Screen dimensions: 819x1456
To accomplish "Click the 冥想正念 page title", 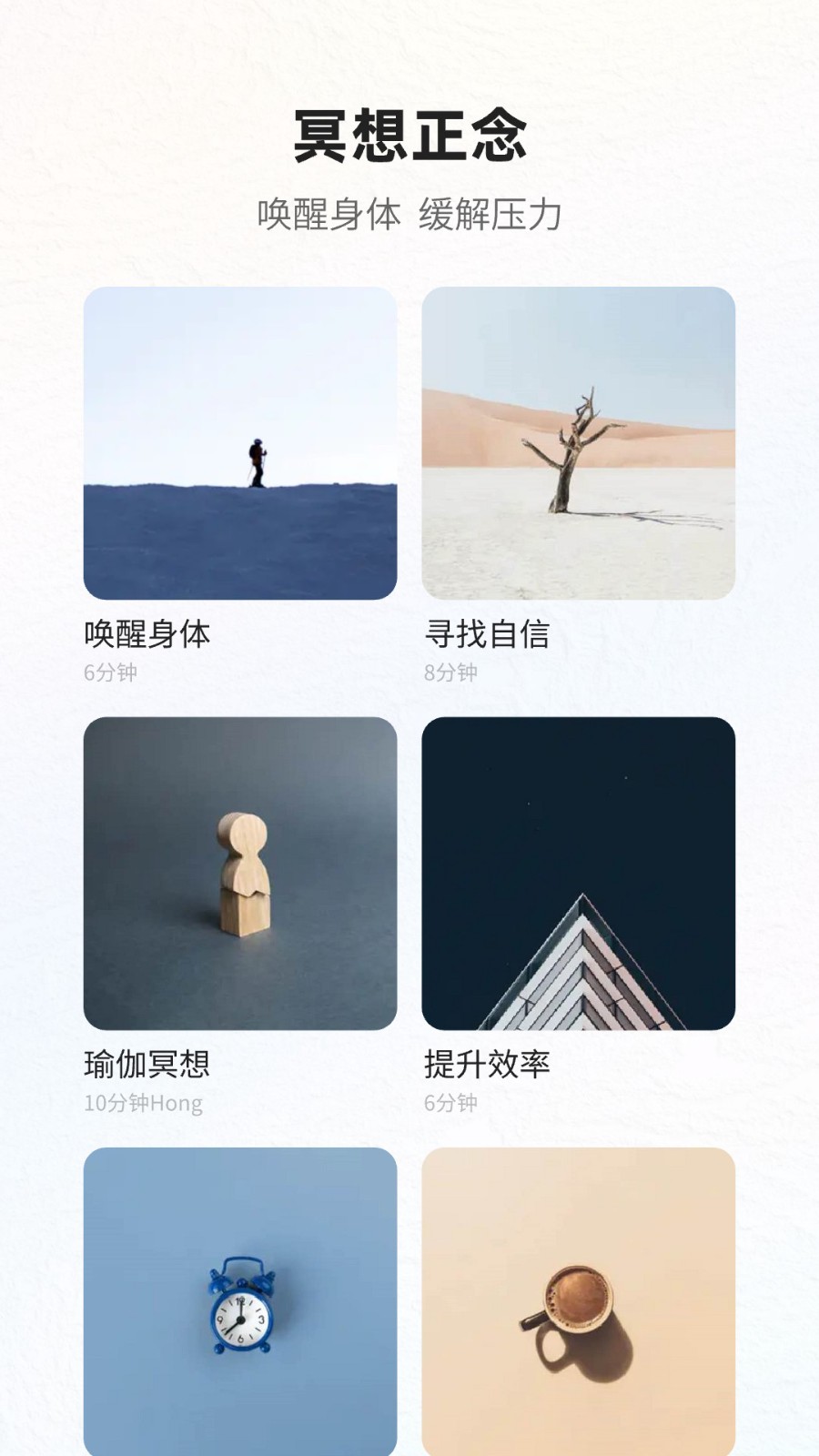I will (x=409, y=136).
